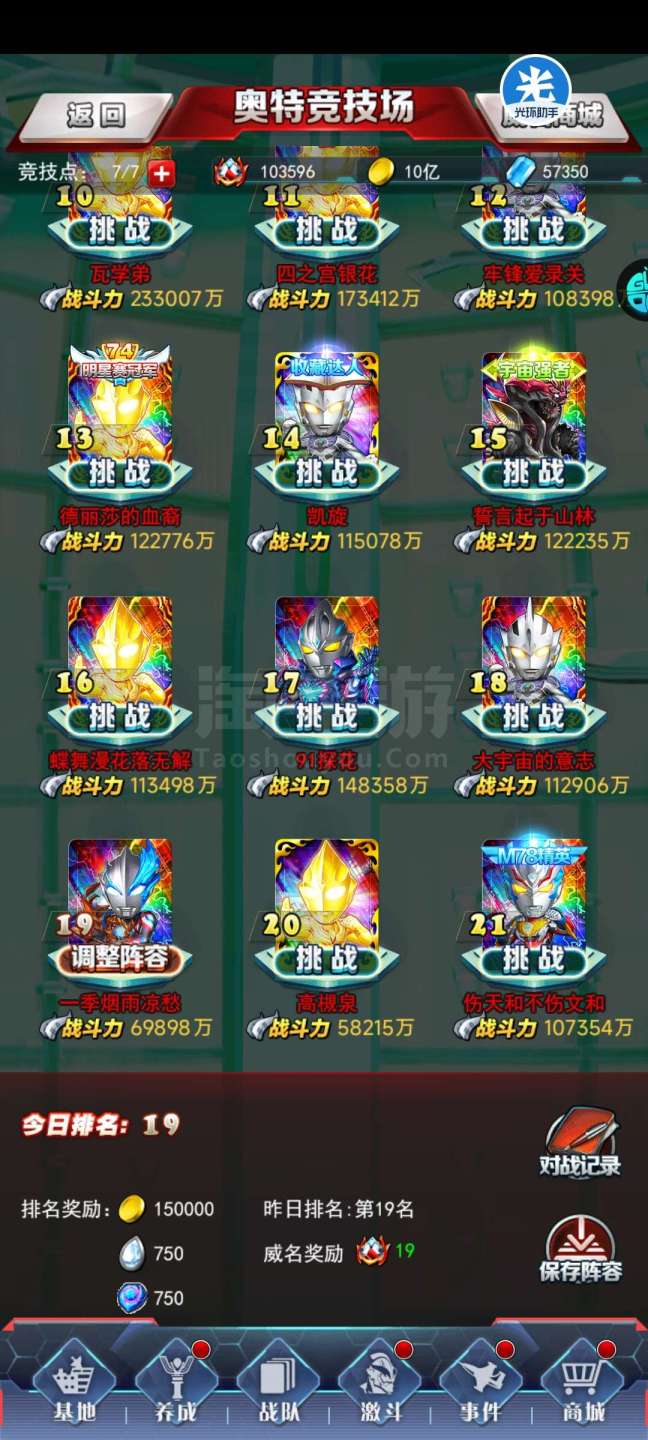Image resolution: width=648 pixels, height=1440 pixels.
Task: Add arena points with the red plus
Action: click(161, 172)
